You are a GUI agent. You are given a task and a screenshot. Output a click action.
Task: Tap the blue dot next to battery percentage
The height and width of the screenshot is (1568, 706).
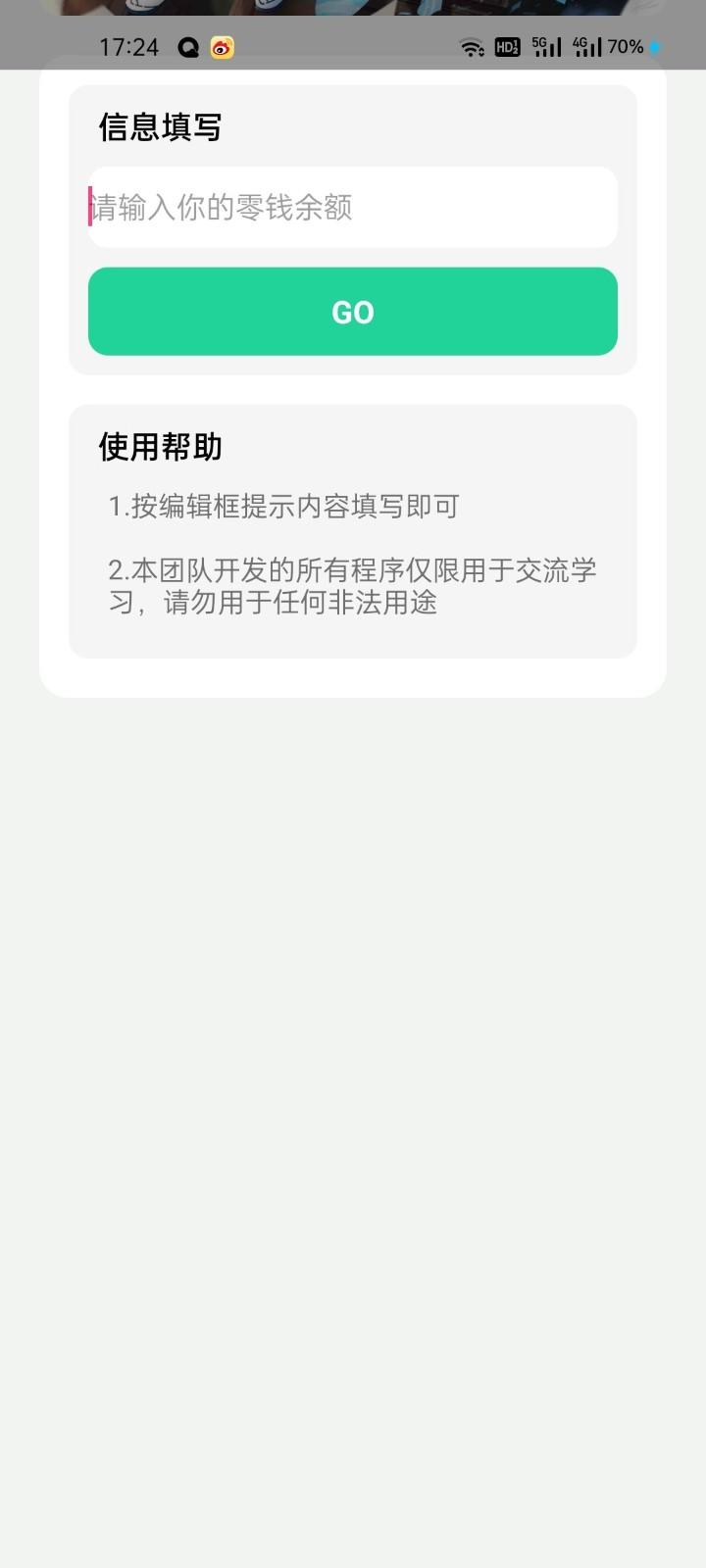[x=653, y=46]
